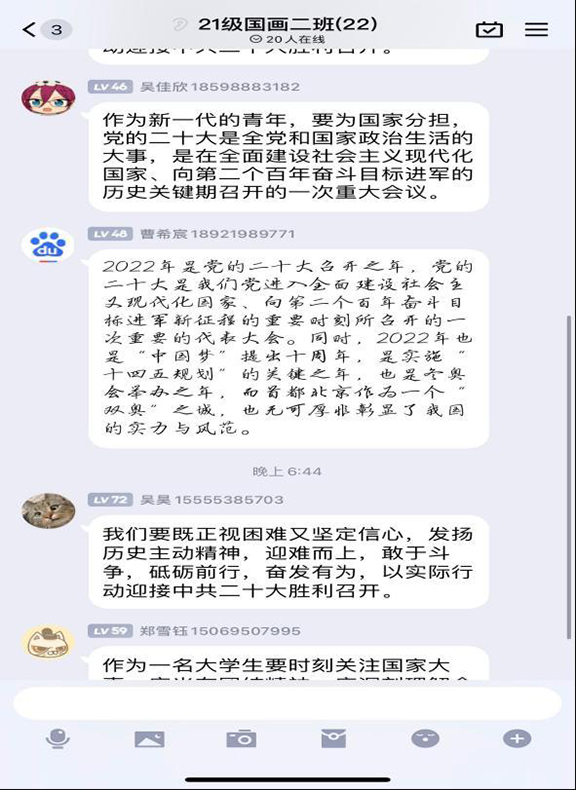576x790 pixels.
Task: Open the group settings hamburger menu
Action: click(536, 29)
